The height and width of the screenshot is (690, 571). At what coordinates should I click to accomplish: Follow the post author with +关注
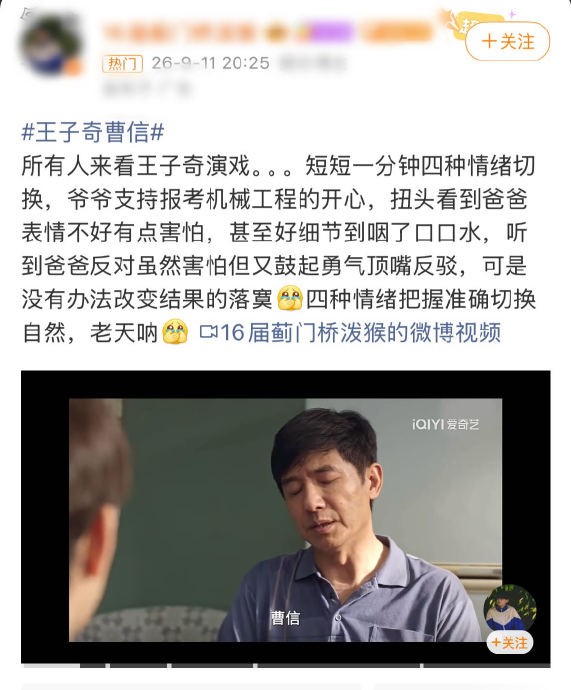[508, 42]
